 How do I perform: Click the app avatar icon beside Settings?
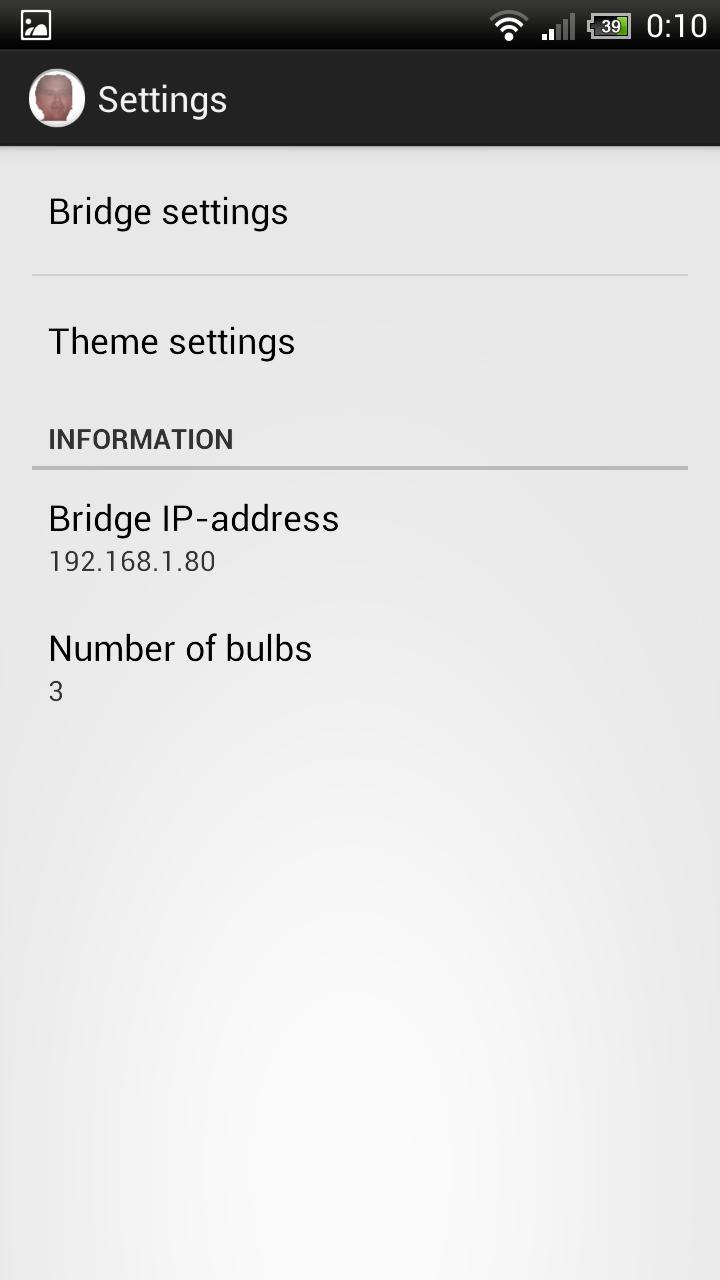tap(57, 97)
